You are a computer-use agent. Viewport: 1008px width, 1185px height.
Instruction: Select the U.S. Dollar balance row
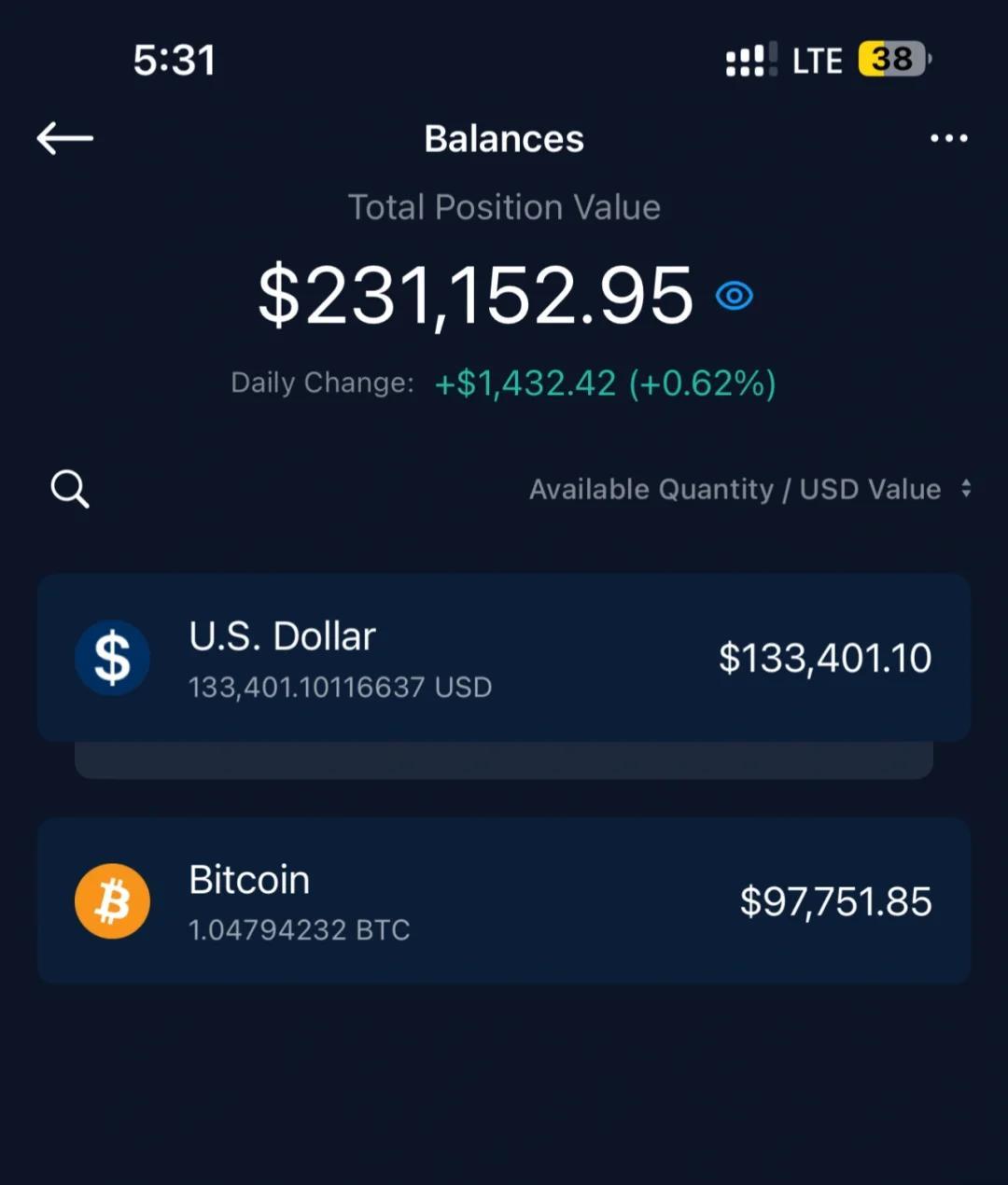tap(504, 657)
